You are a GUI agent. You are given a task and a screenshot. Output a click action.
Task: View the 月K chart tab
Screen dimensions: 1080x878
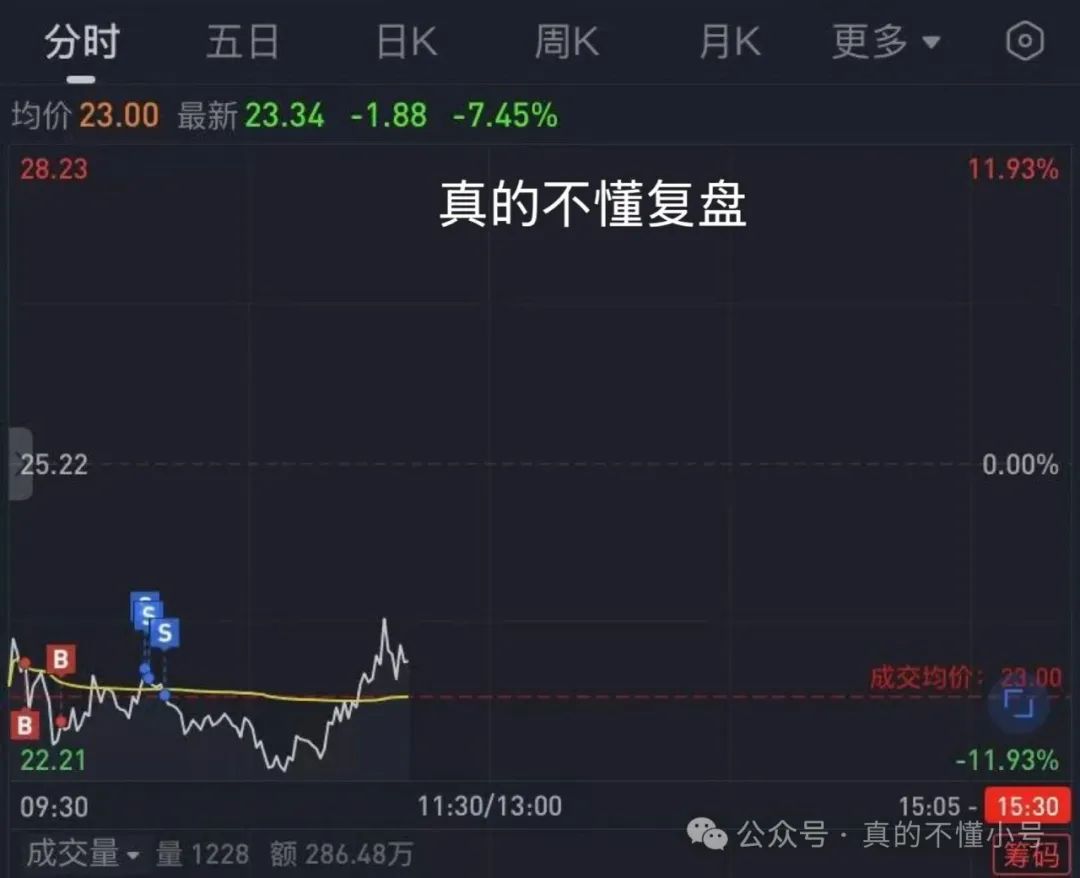(729, 43)
